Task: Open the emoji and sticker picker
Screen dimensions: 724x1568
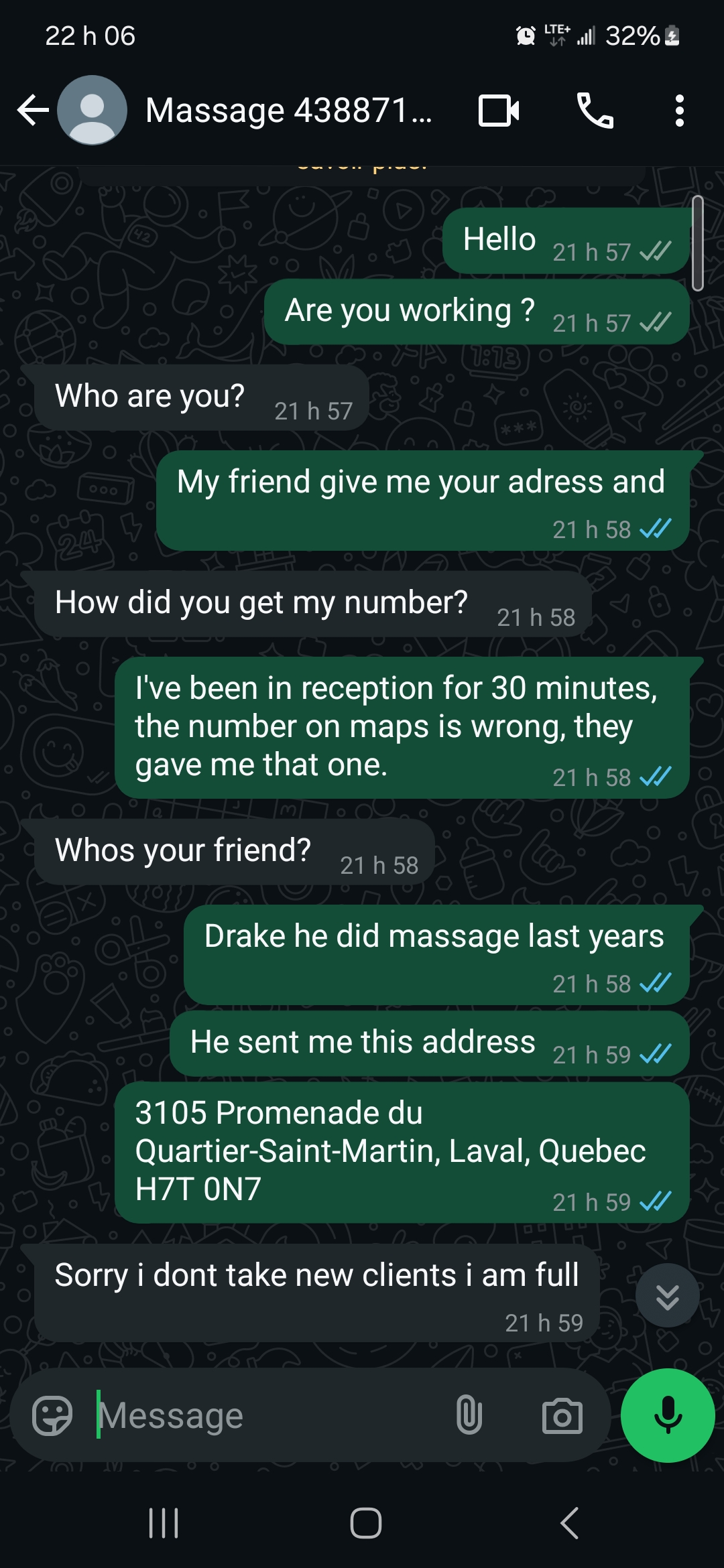Action: (x=52, y=1415)
